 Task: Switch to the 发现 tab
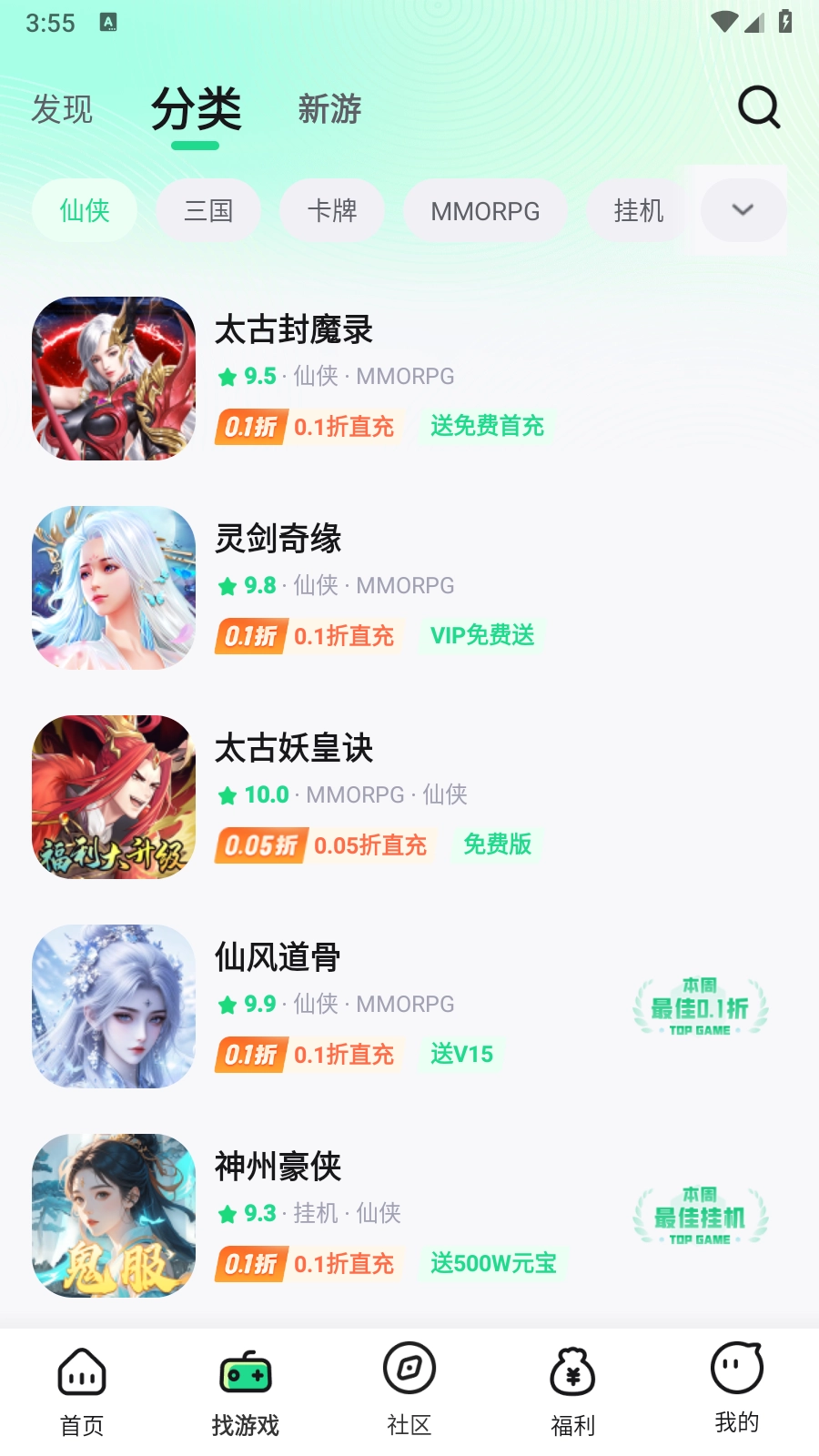coord(62,108)
